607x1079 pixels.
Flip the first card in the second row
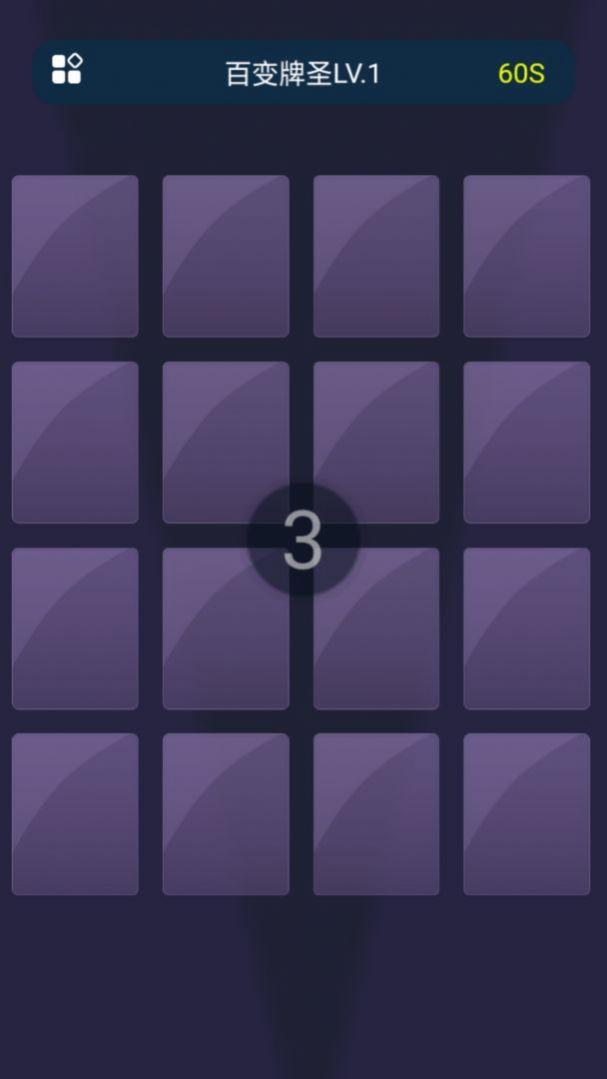pos(75,442)
